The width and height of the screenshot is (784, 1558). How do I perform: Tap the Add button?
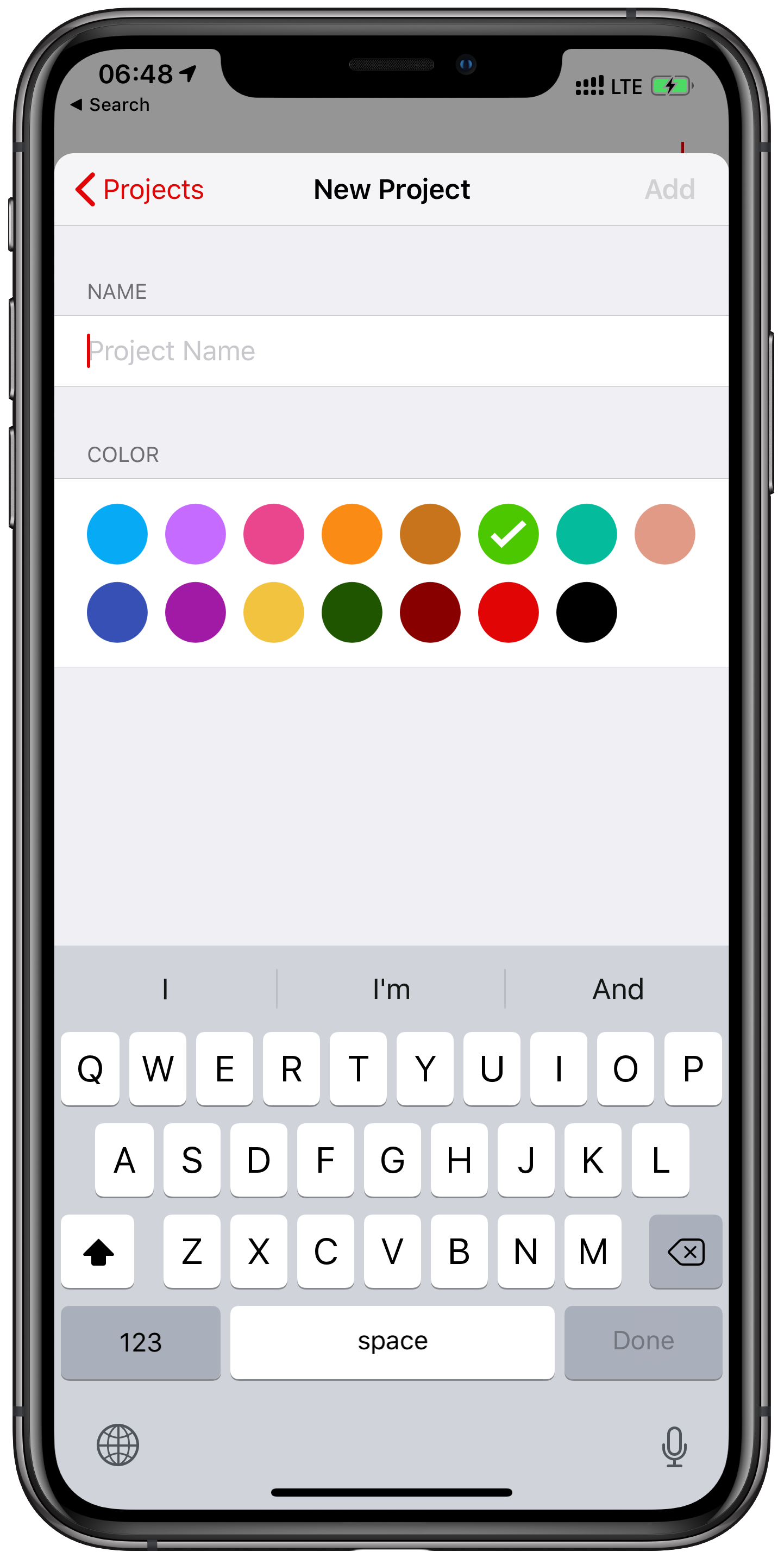[x=669, y=189]
